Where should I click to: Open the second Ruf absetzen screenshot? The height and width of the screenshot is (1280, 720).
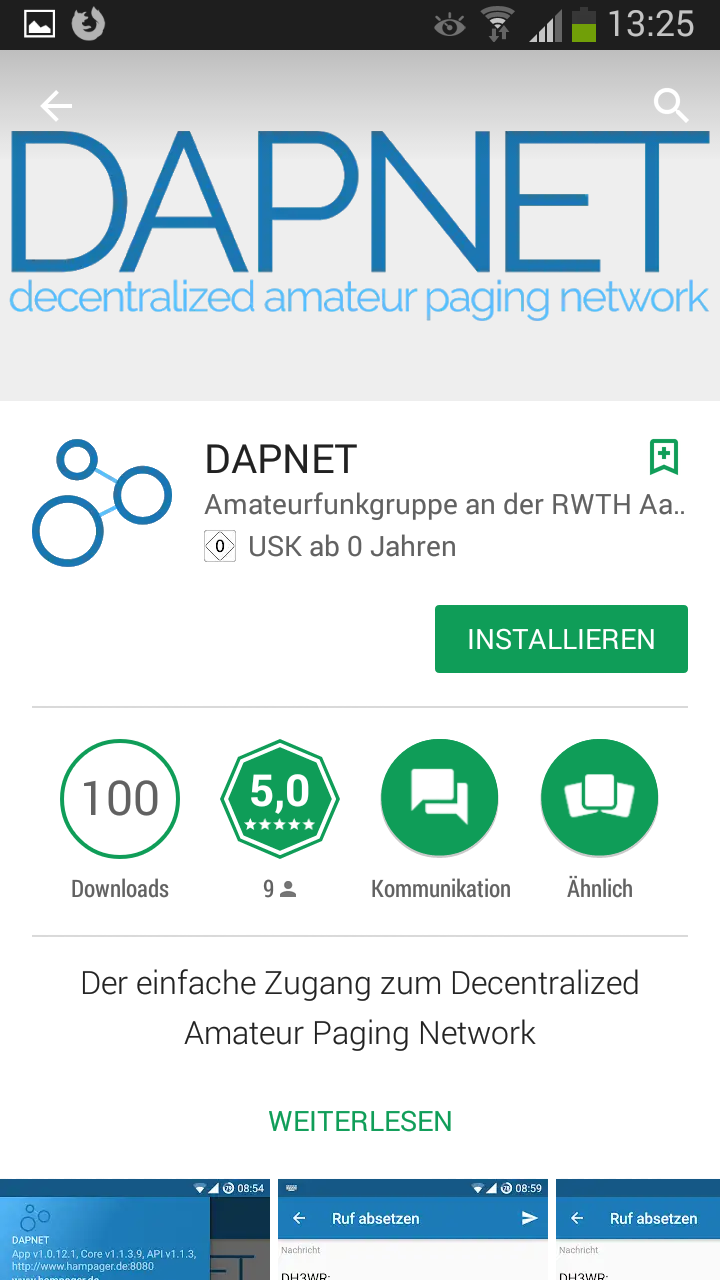tap(413, 1229)
